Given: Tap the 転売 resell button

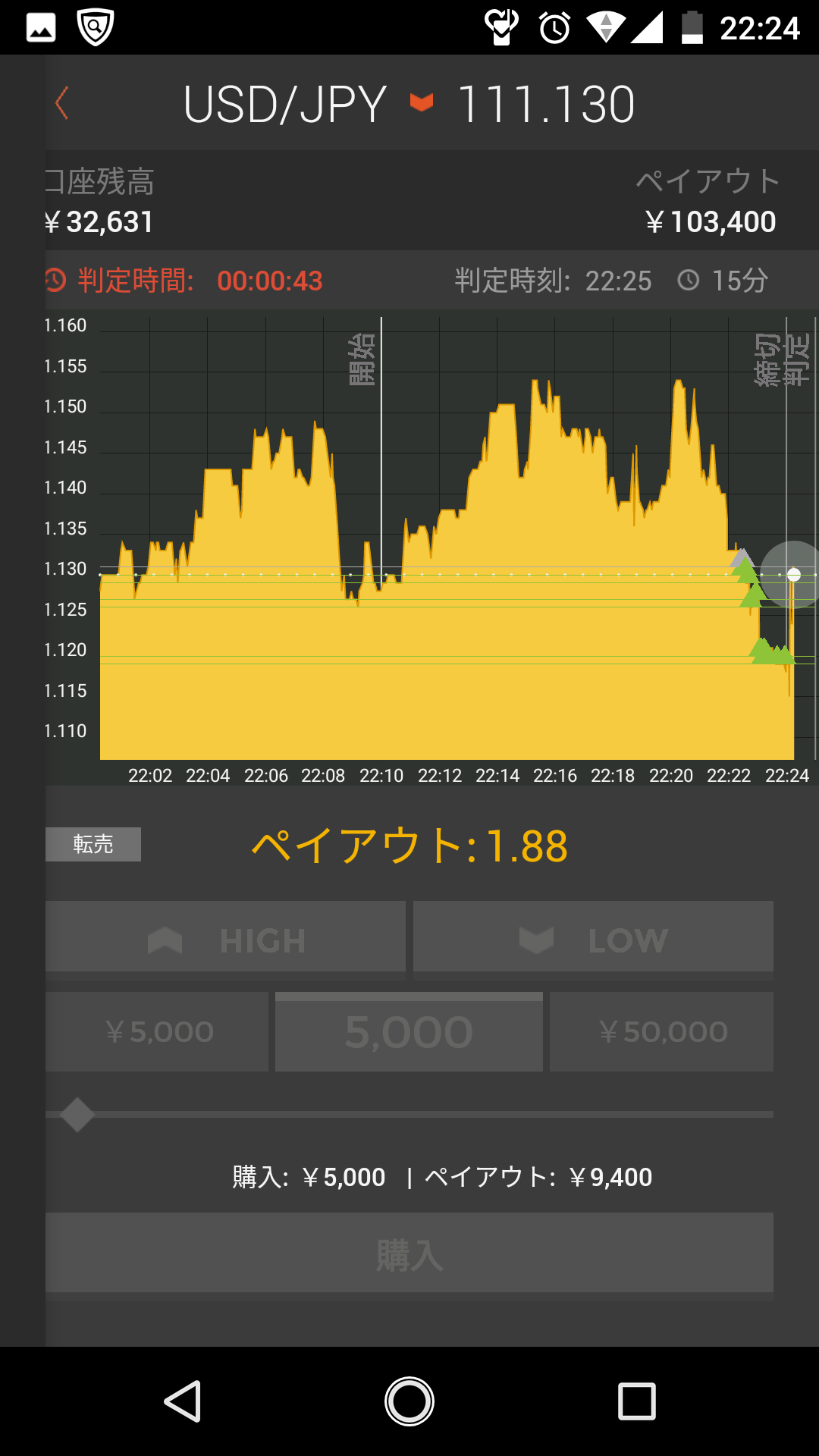Looking at the screenshot, I should (93, 844).
